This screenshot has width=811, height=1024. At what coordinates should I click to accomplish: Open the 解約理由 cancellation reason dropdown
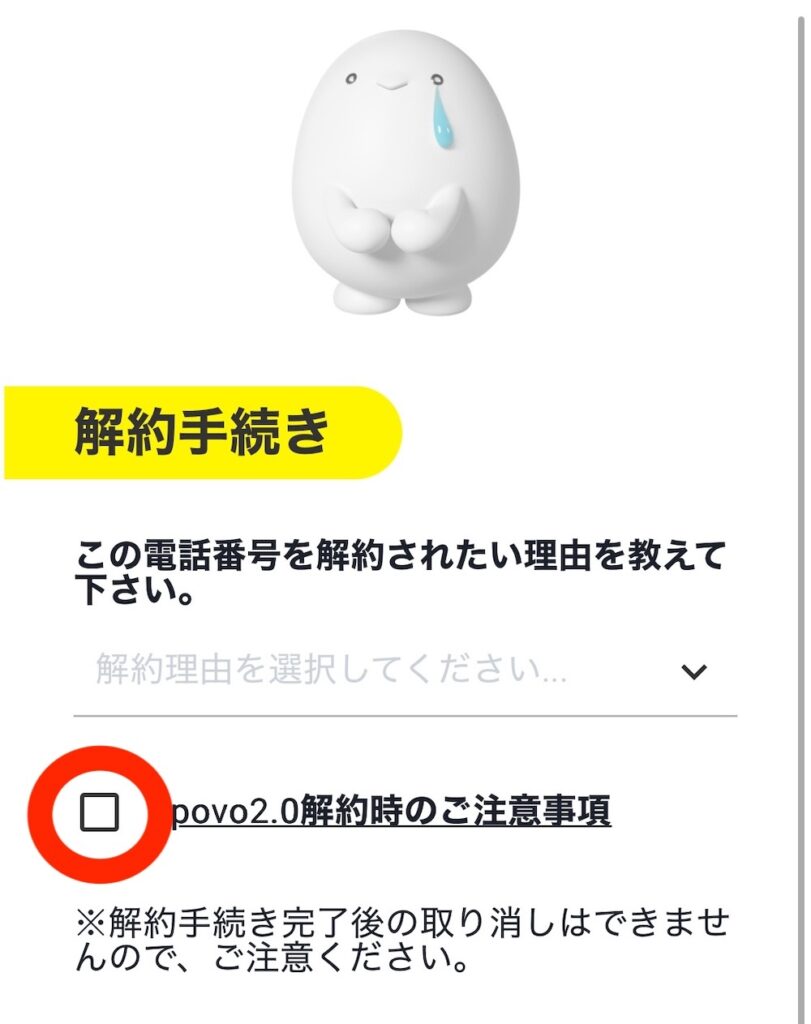pos(405,671)
